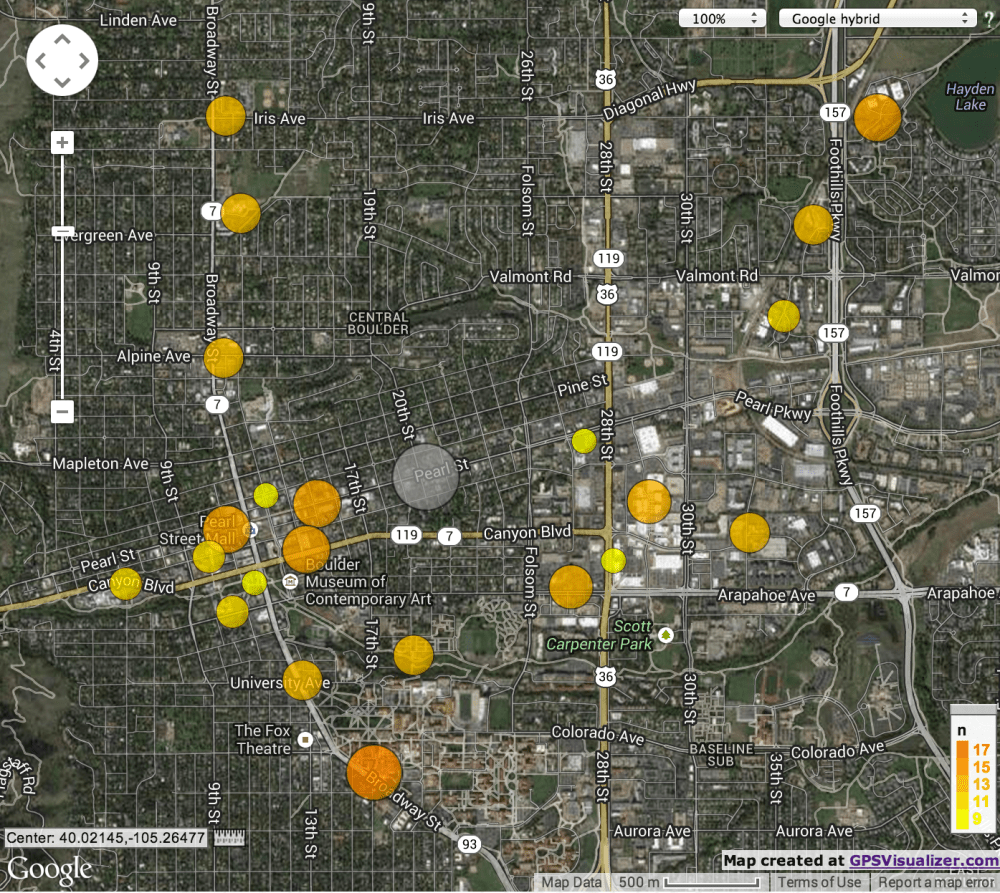The image size is (1000, 893).
Task: Select the marker at Alpine Ave
Action: (x=224, y=358)
